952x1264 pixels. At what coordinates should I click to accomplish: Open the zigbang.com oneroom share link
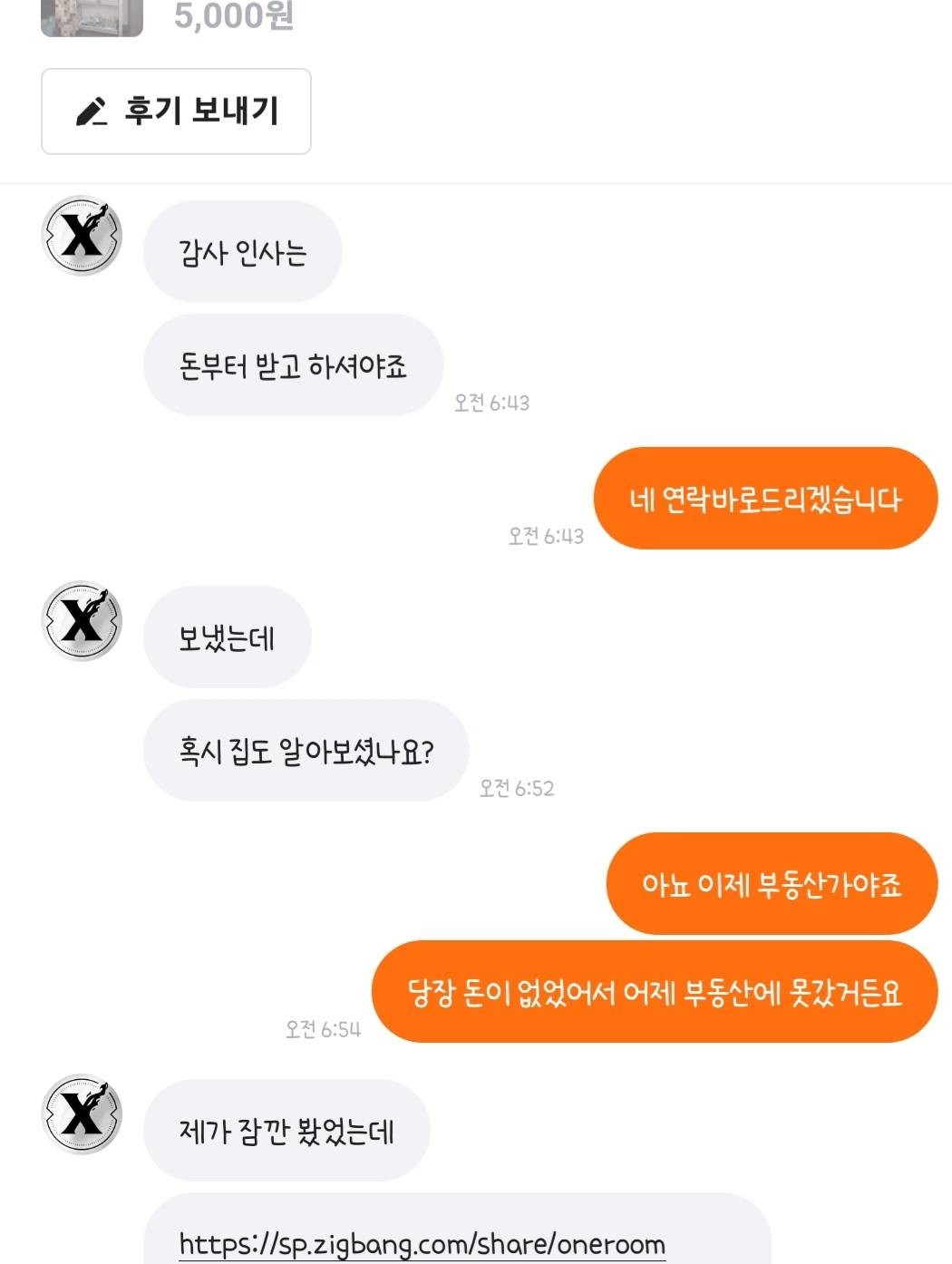pos(422,1243)
